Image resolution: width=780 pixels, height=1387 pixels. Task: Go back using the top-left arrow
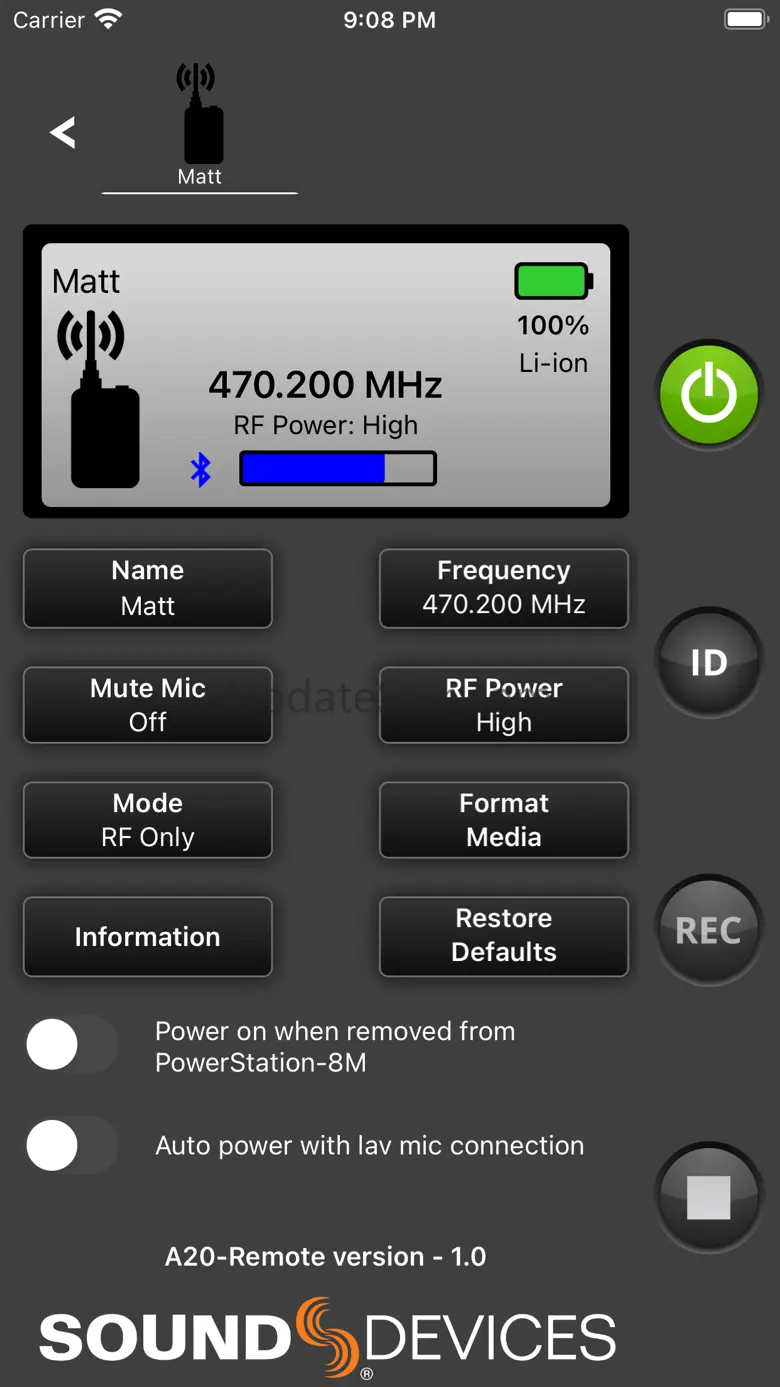click(x=63, y=132)
